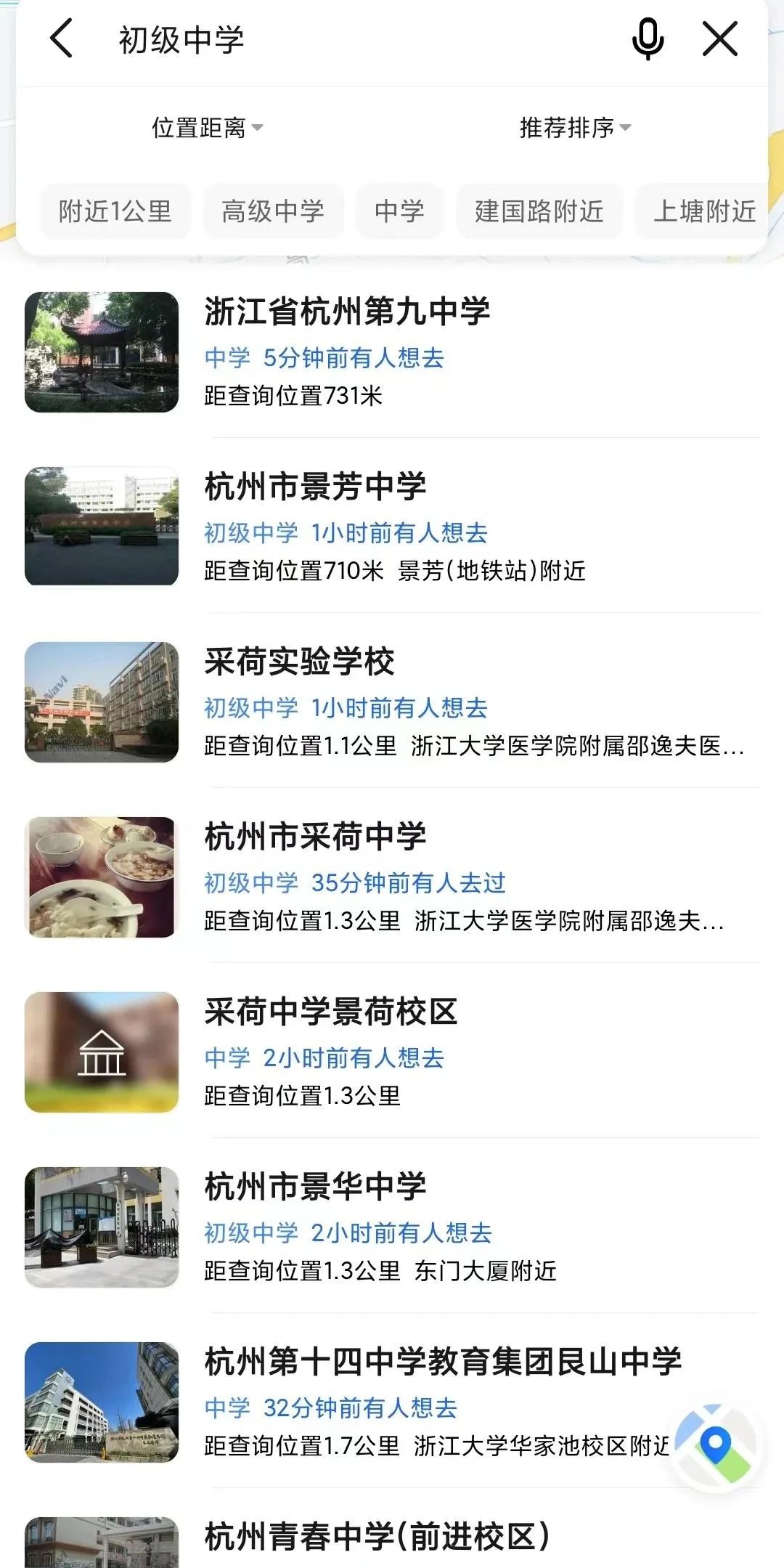Filter results by 高级中学

coord(273,211)
